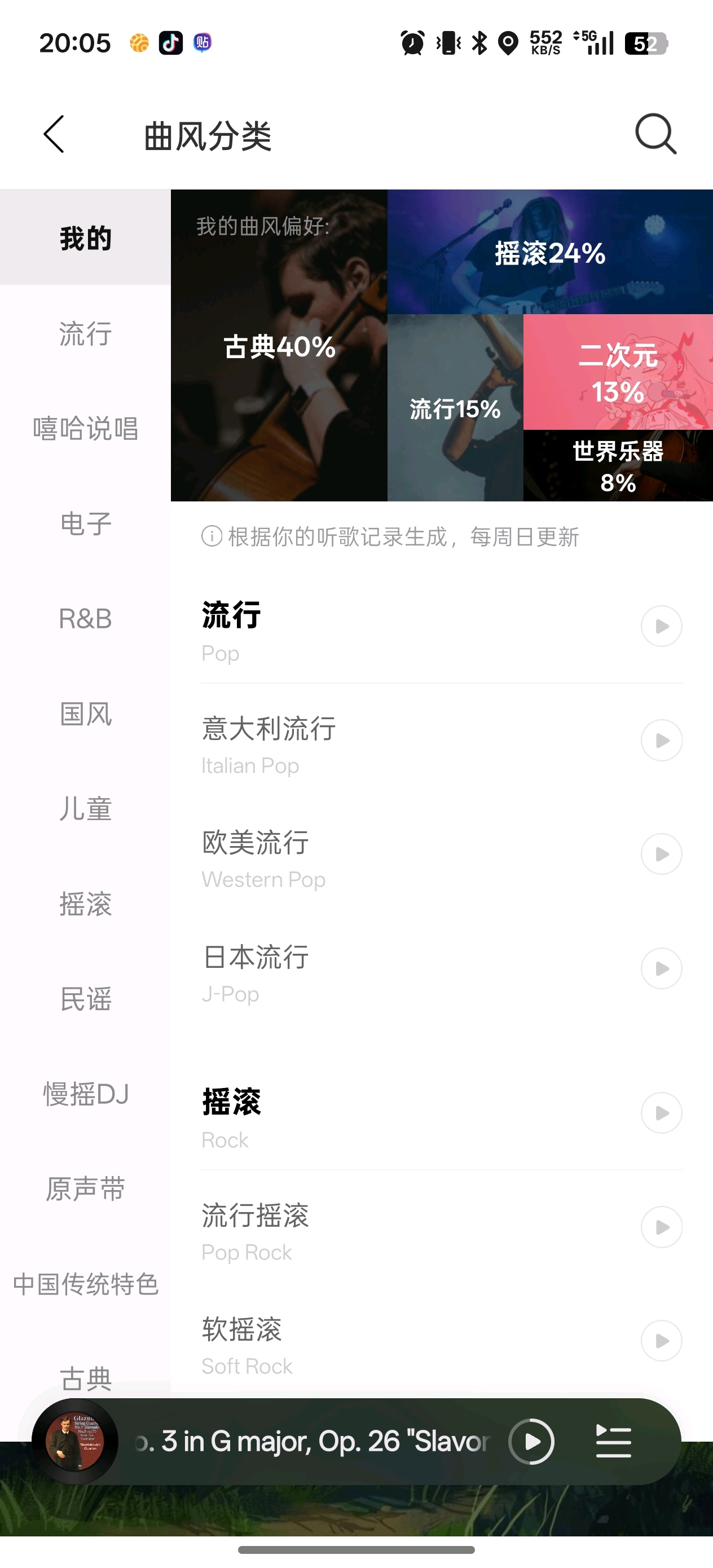
Task: Play the 意大利流行 Italian Pop genre
Action: 661,740
